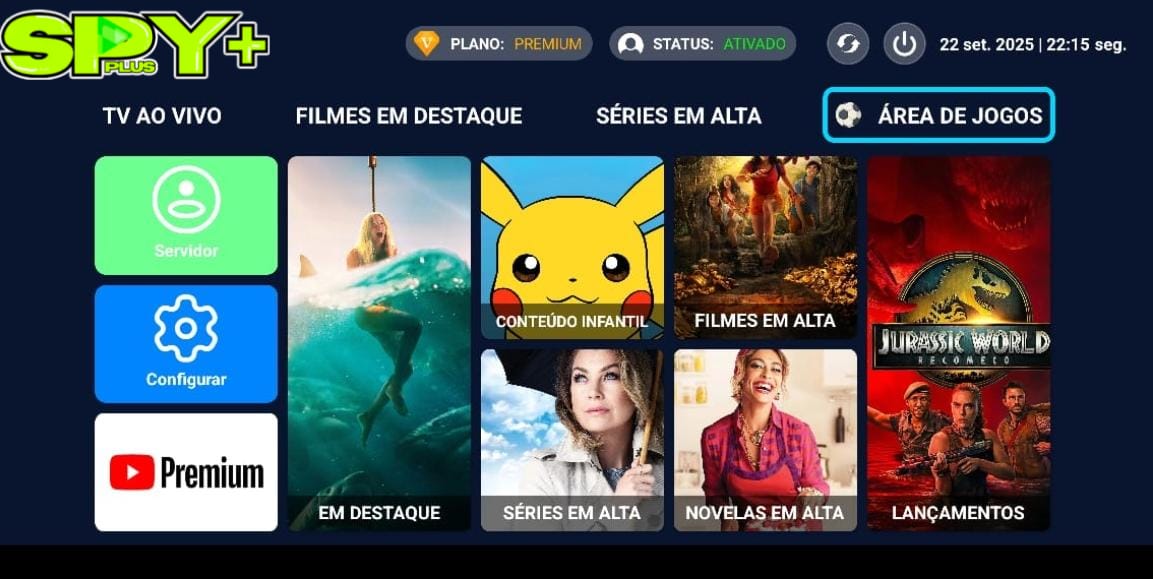This screenshot has width=1153, height=579.
Task: Launch YouTube Premium tile
Action: point(186,472)
